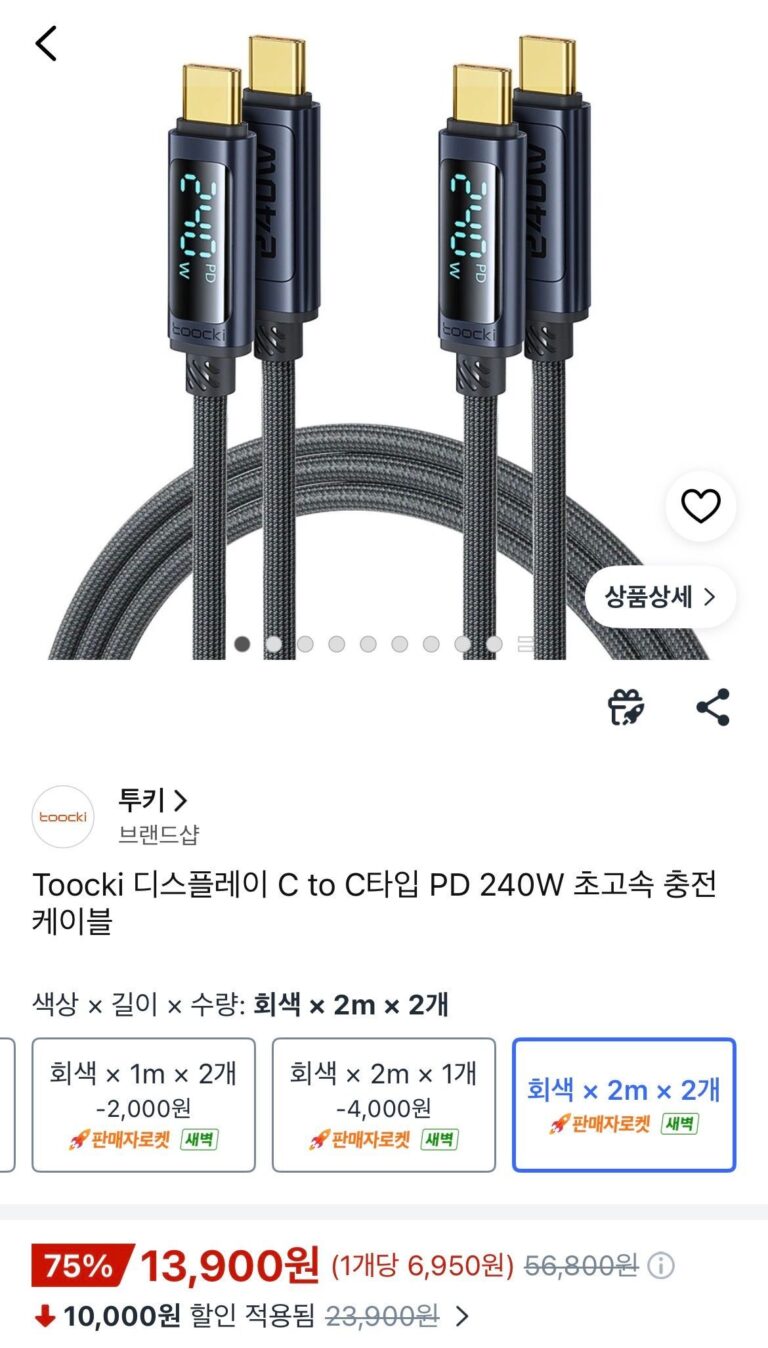Screen dimensions: 768x1348
Task: Open 상품상세 product details
Action: coord(660,597)
